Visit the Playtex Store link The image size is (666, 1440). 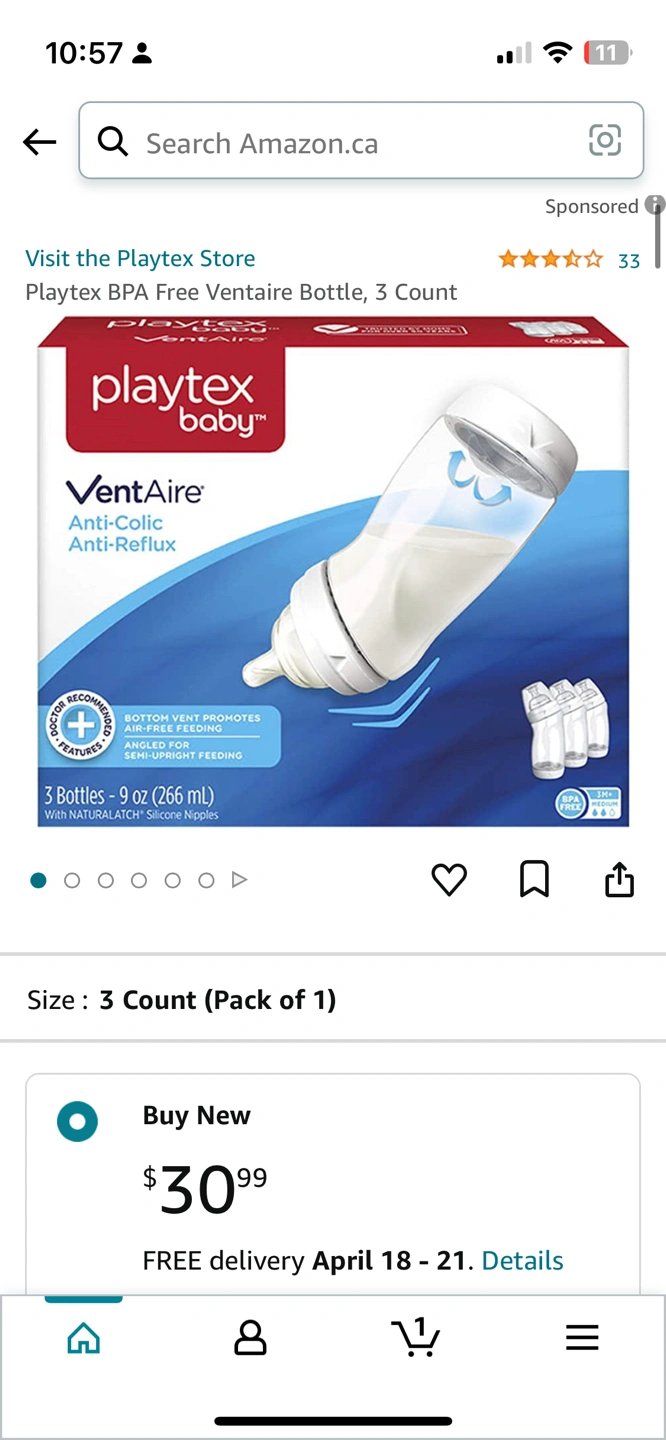[x=140, y=258]
